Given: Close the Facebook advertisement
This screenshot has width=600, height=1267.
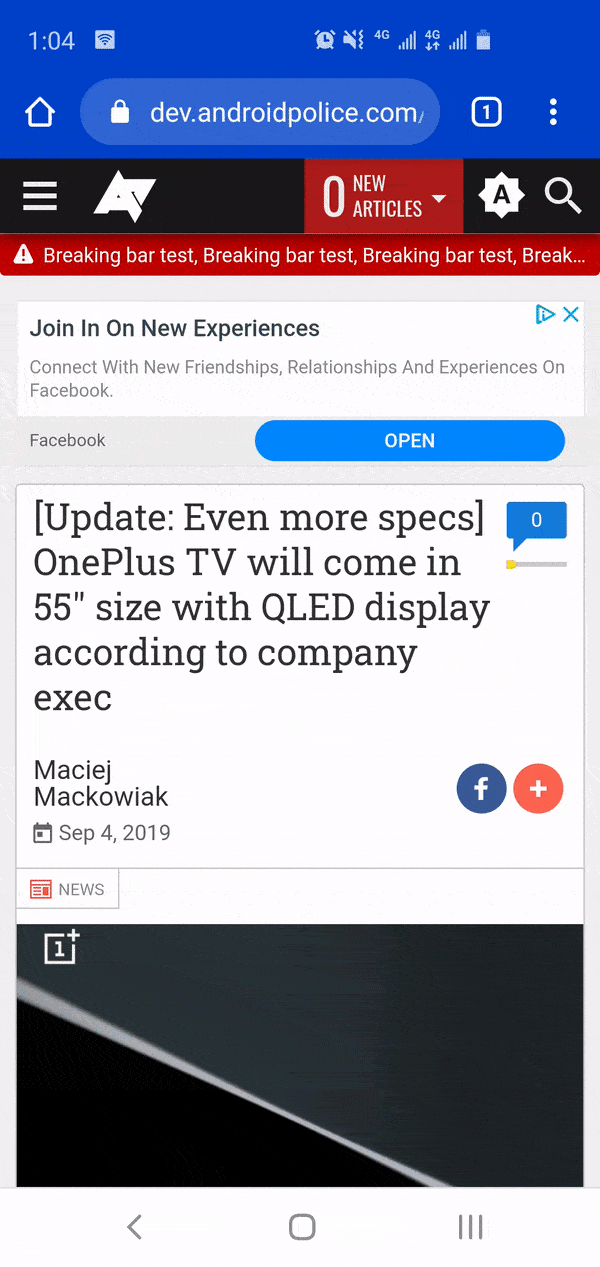Looking at the screenshot, I should click(571, 315).
